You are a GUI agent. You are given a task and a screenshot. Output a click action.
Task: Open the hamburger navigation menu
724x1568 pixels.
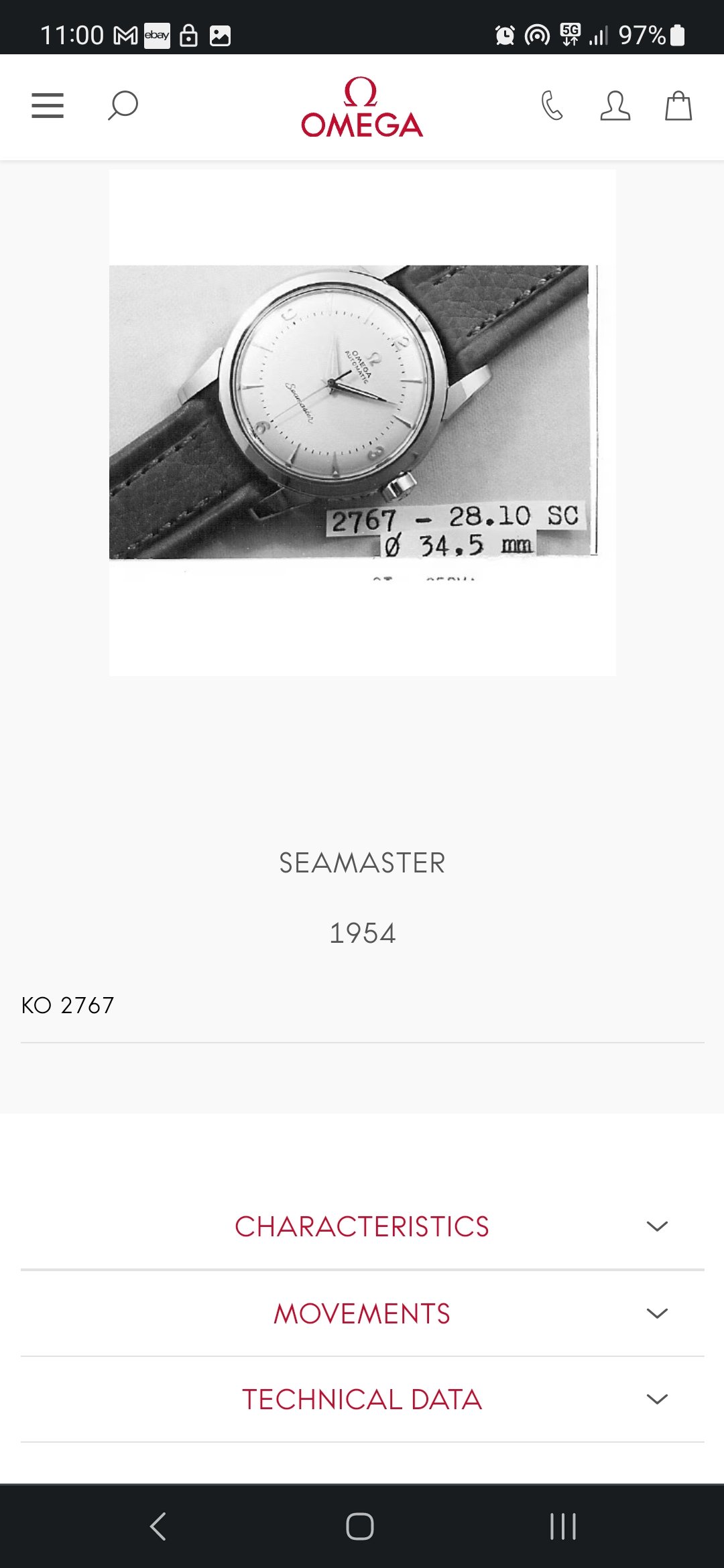click(48, 106)
